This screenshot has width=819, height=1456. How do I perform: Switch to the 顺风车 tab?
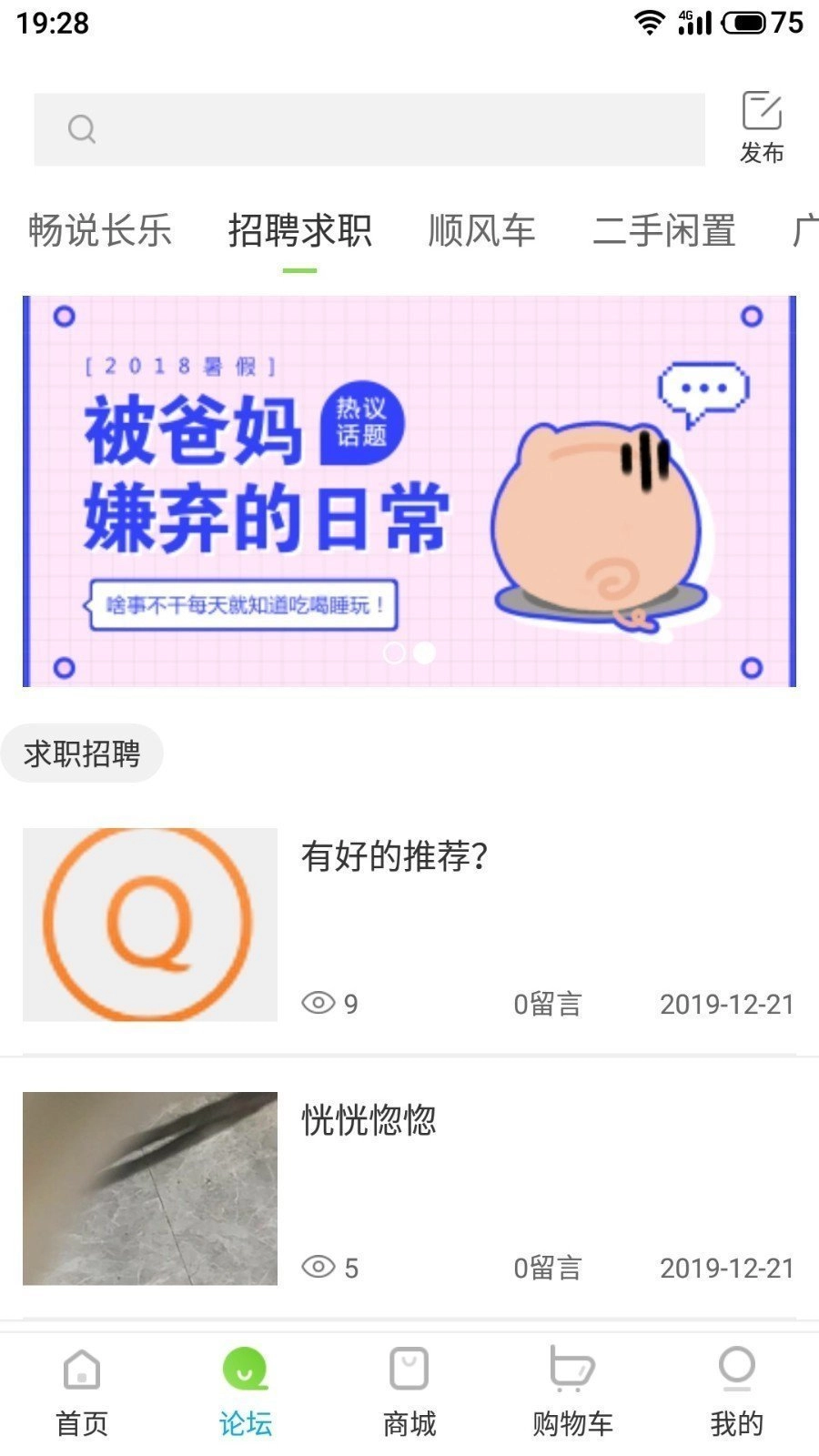[x=482, y=233]
